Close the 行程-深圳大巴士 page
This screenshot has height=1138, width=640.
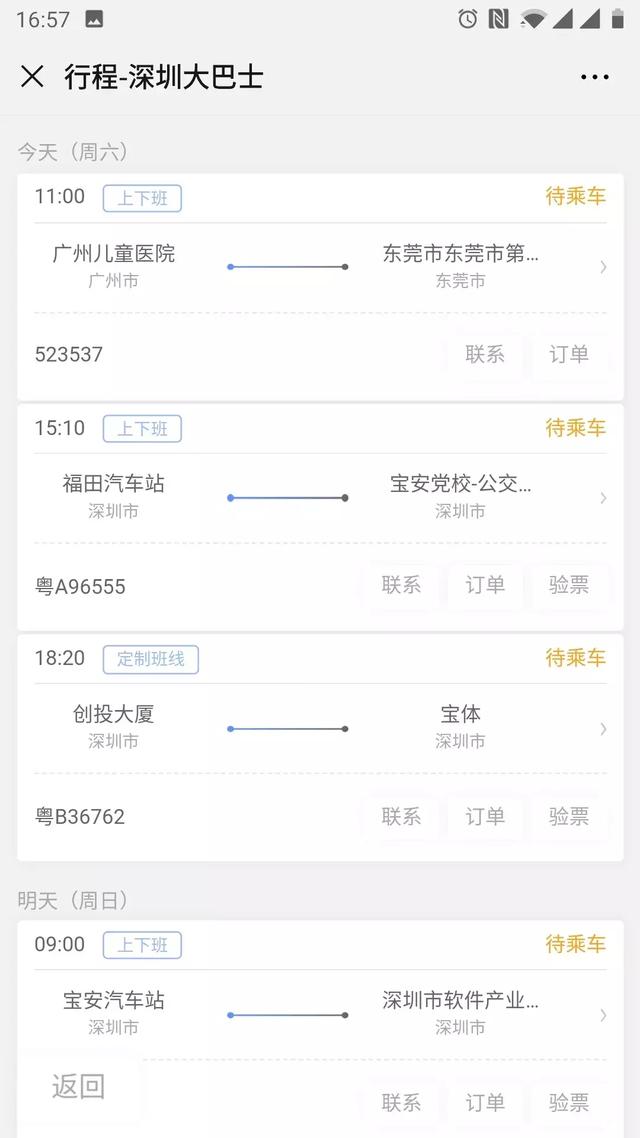[x=32, y=77]
